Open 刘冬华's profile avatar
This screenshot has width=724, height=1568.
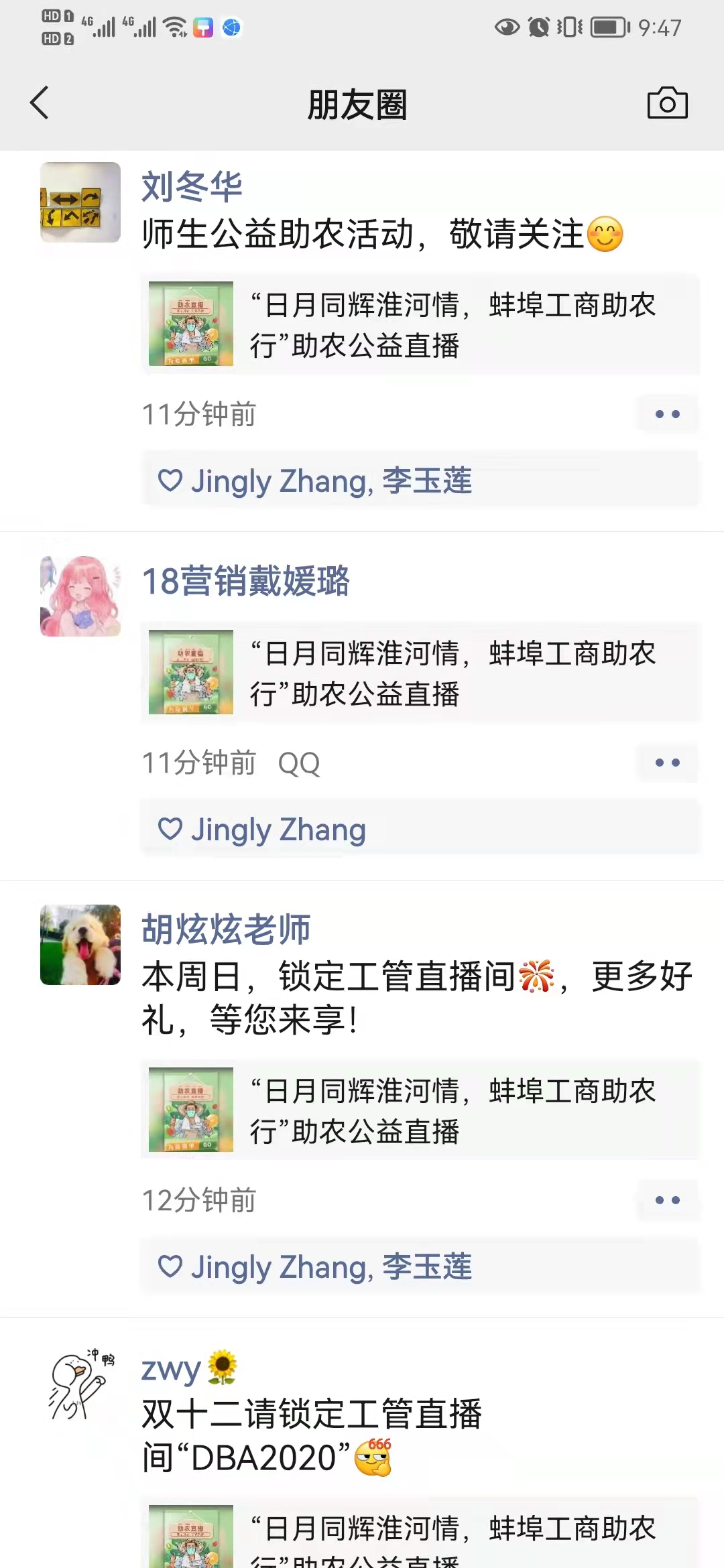80,202
